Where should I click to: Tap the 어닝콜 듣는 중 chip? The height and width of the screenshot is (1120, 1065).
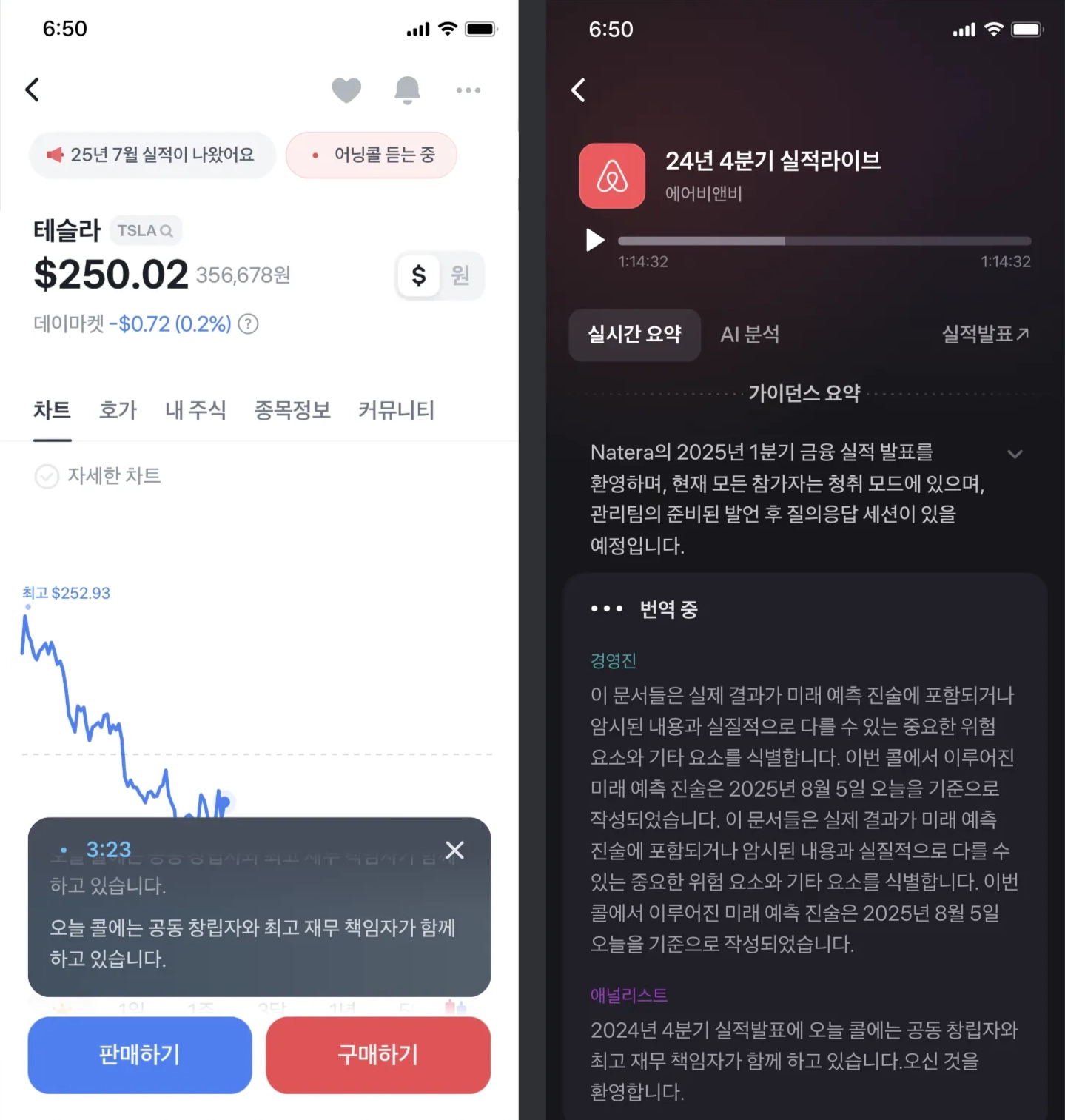[x=372, y=155]
